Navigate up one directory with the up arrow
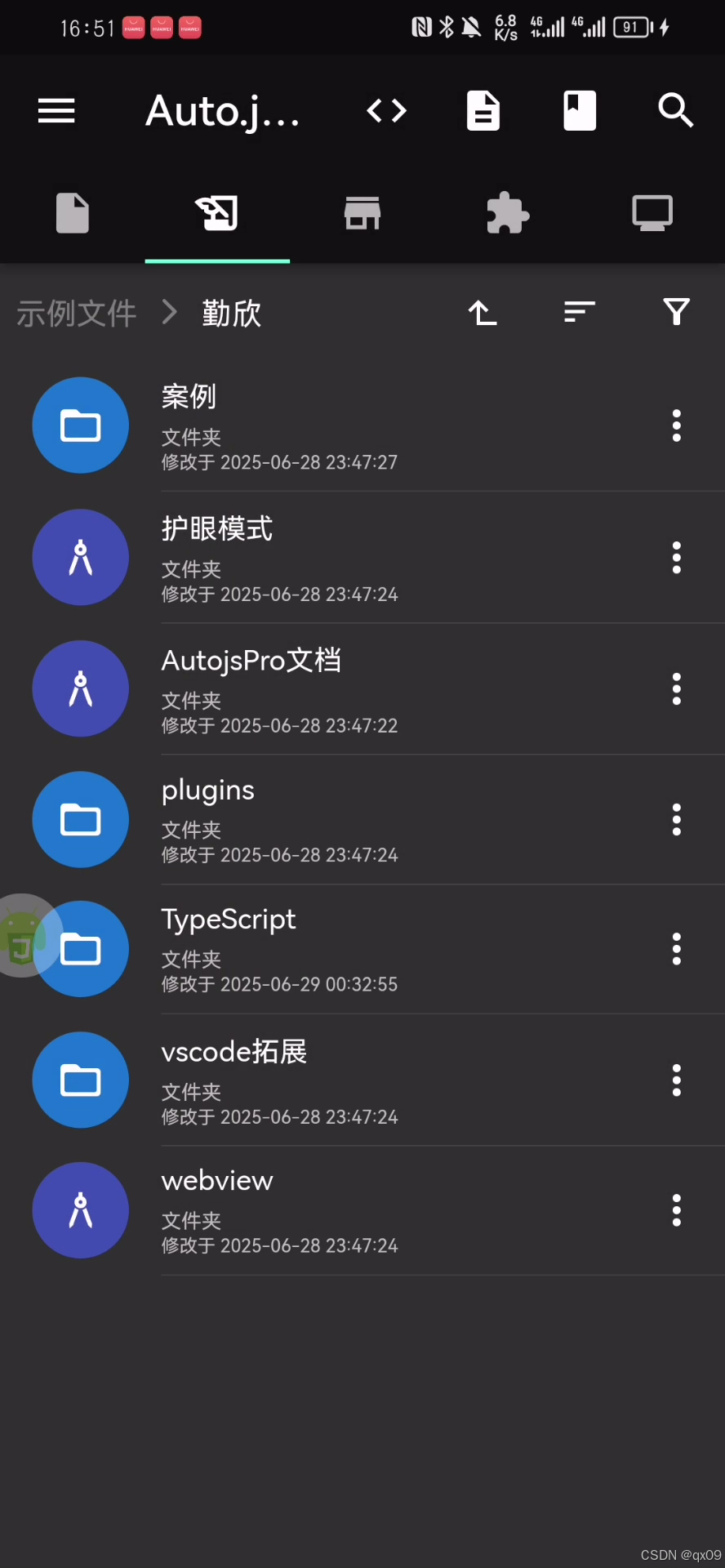Viewport: 725px width, 1568px height. click(482, 312)
